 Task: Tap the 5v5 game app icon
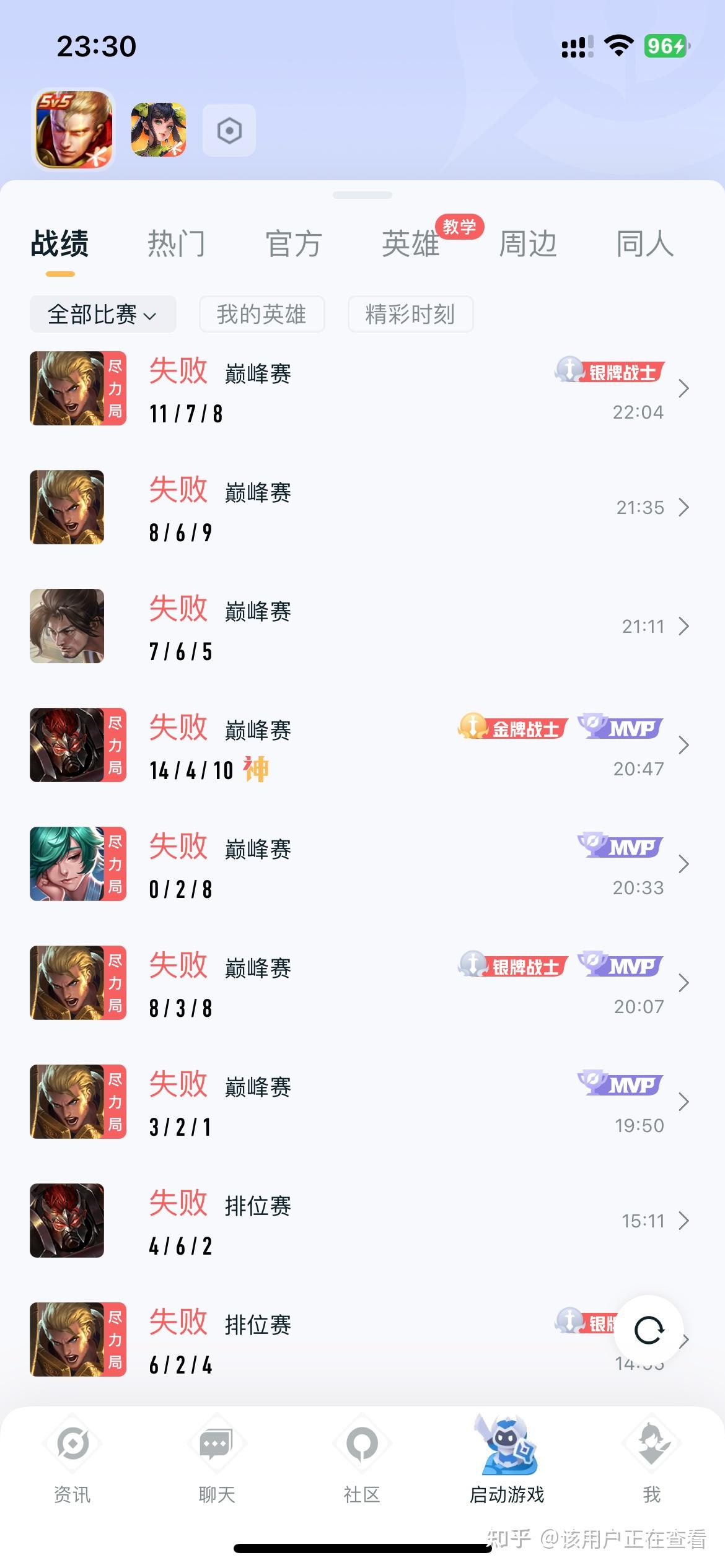72,130
